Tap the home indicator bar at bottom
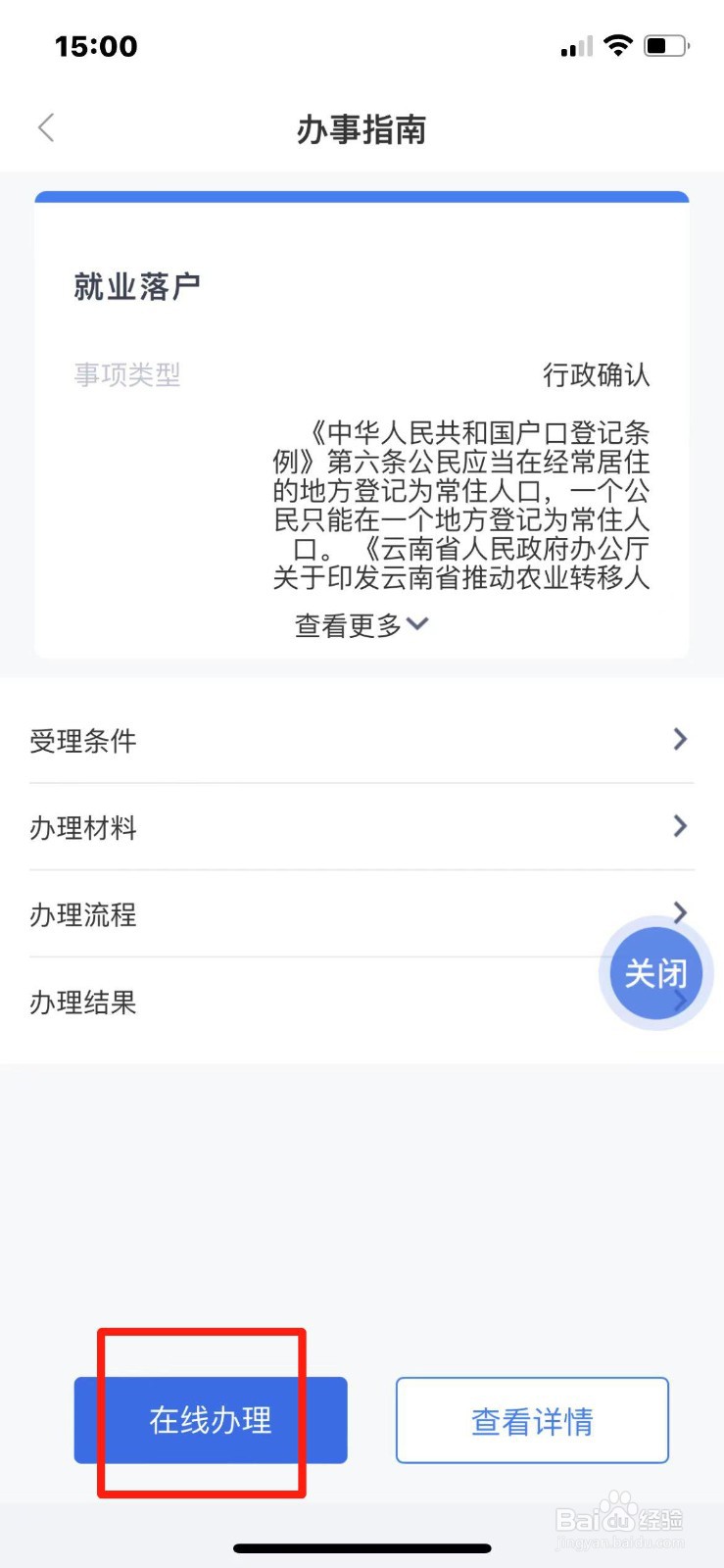The image size is (724, 1568). pyautogui.click(x=362, y=1548)
